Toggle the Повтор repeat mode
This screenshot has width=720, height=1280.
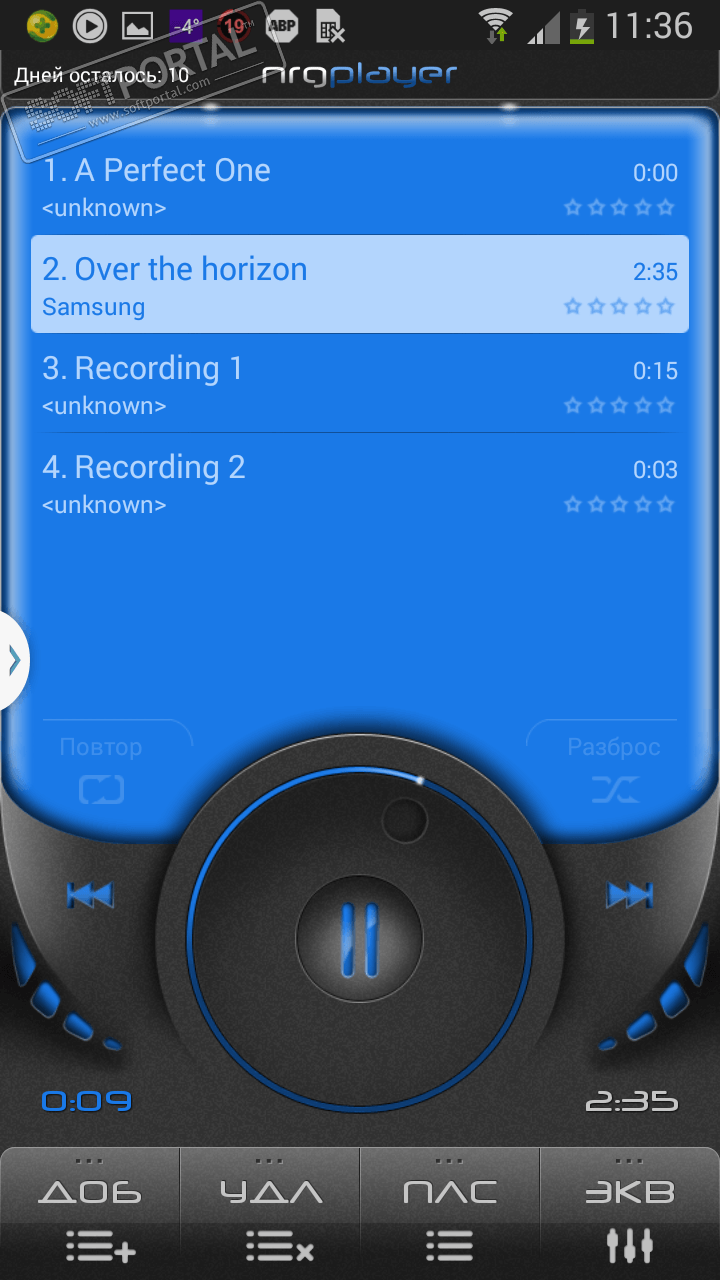[101, 772]
